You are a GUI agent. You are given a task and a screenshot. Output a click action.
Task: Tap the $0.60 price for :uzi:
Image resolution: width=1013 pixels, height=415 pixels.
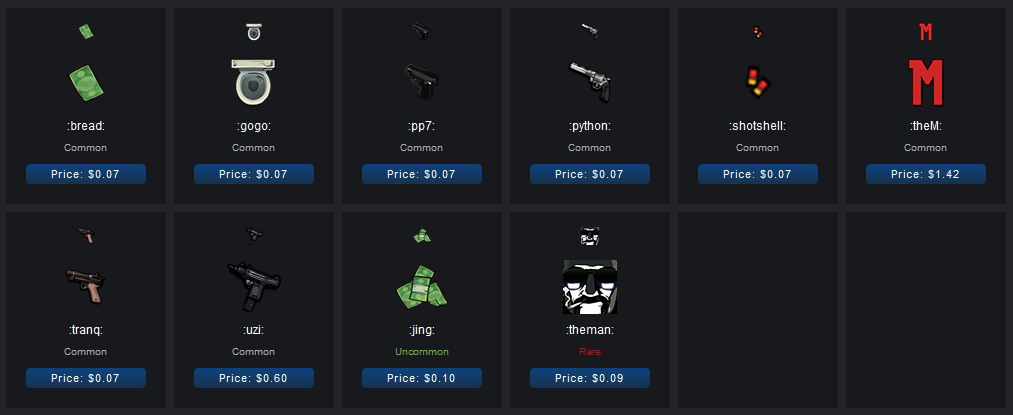[254, 378]
